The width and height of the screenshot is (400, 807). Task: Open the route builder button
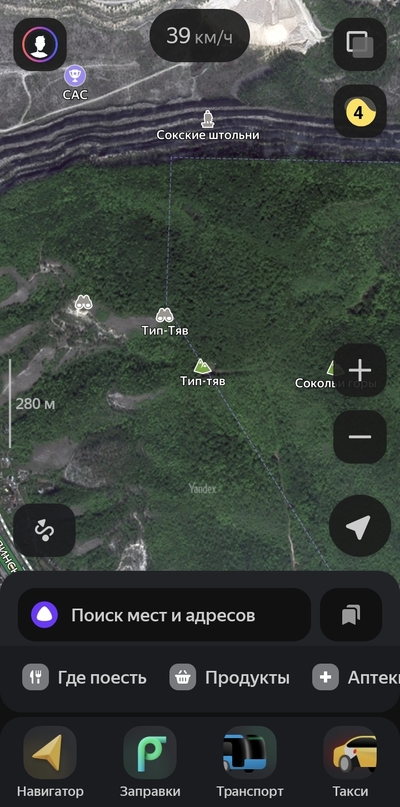tap(44, 530)
